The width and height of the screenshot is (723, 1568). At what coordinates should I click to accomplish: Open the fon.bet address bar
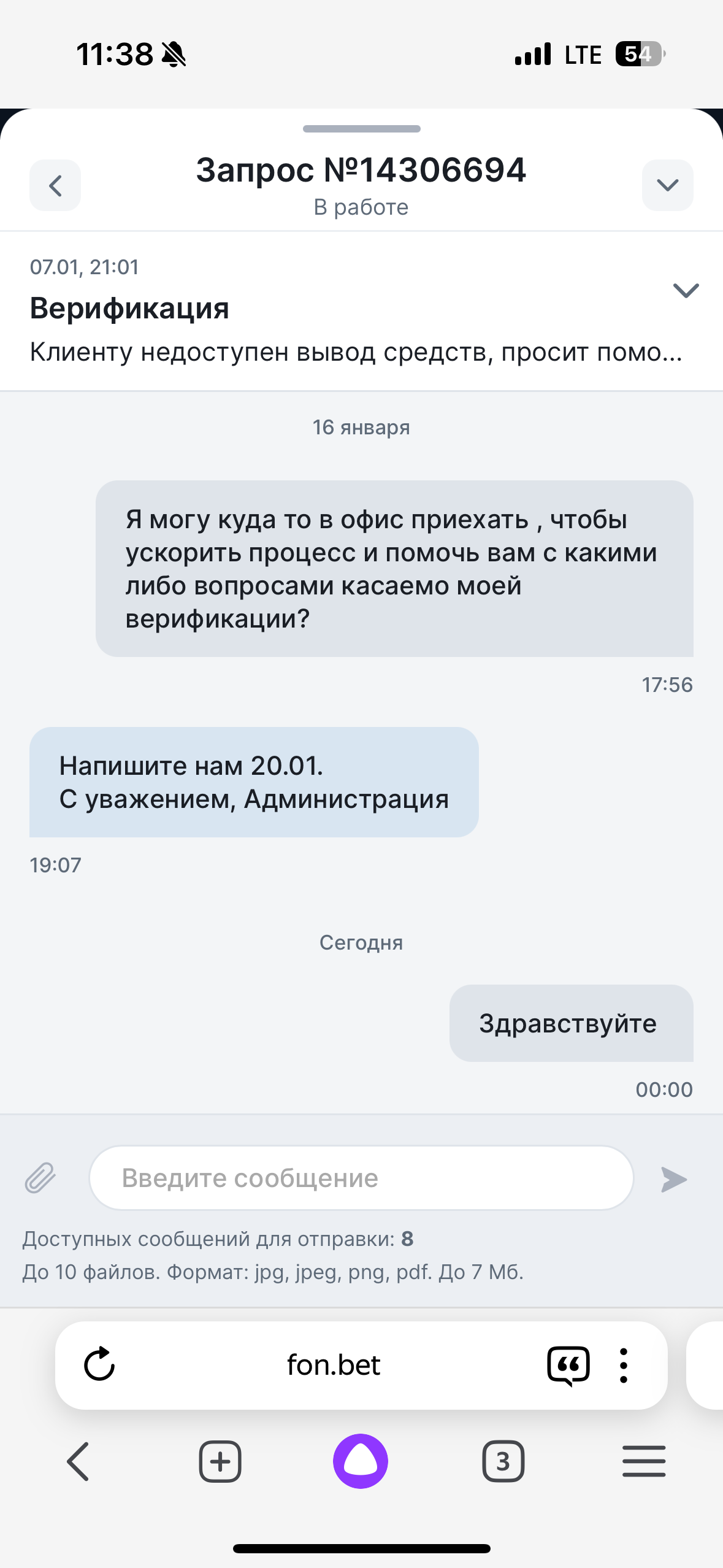coord(334,1365)
